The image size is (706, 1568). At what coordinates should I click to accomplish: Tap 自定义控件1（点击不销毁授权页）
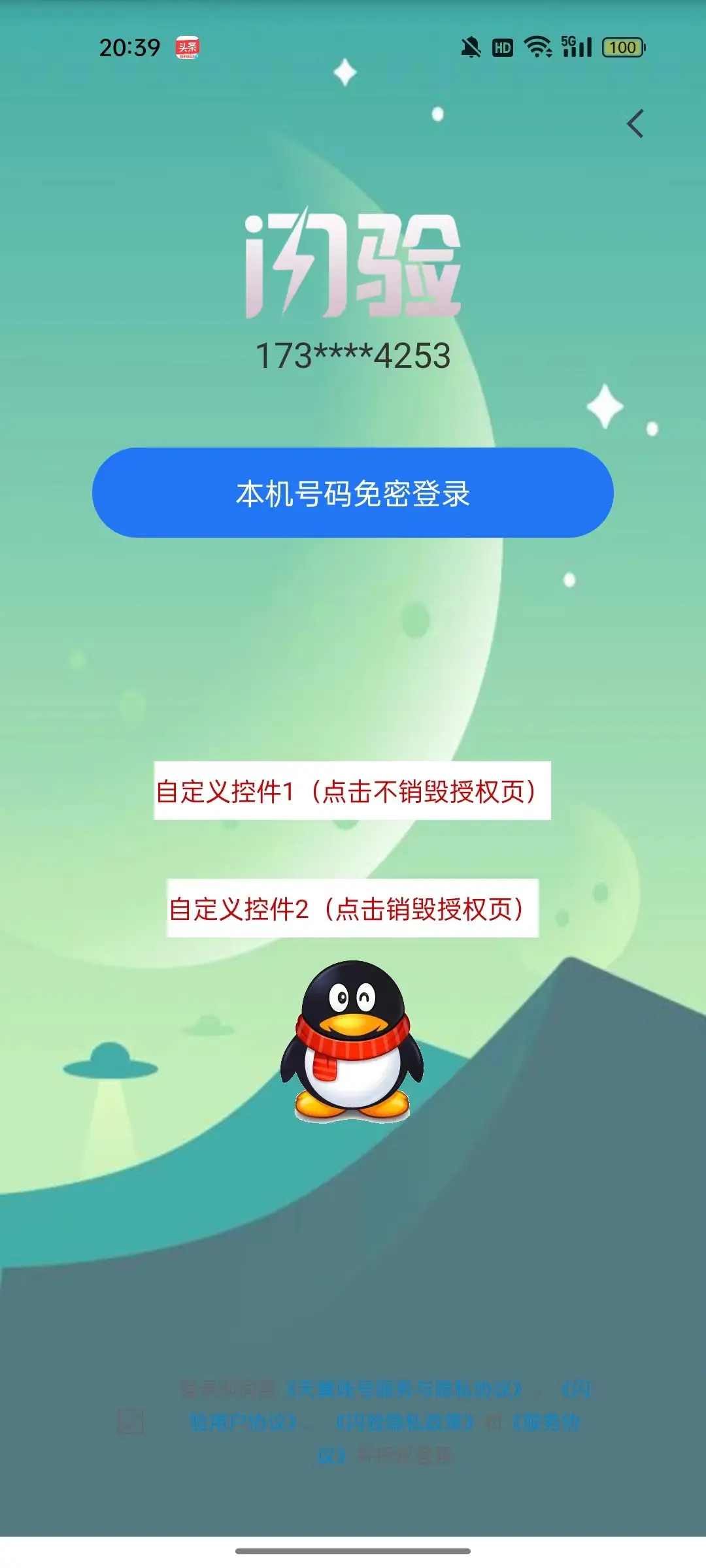[x=352, y=791]
